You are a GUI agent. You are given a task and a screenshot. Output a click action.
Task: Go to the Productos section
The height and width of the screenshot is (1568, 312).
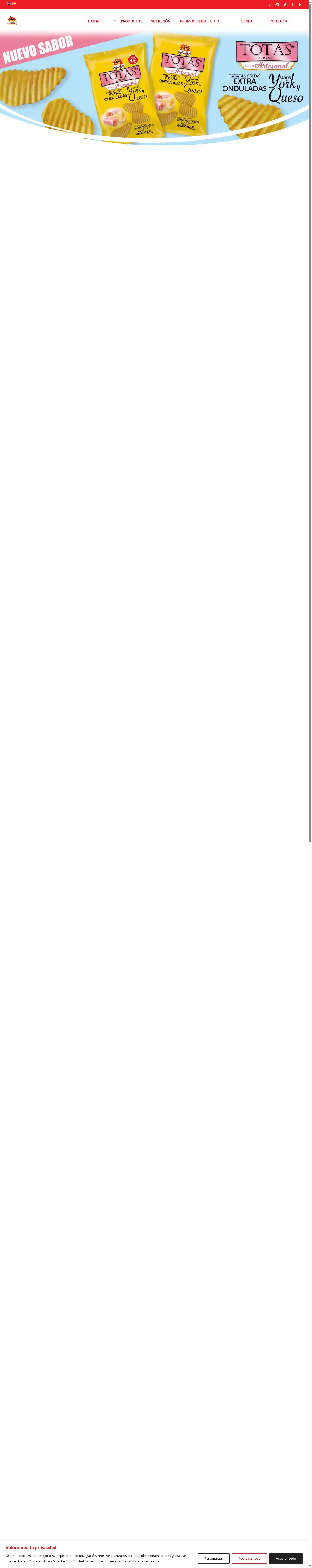click(x=132, y=21)
